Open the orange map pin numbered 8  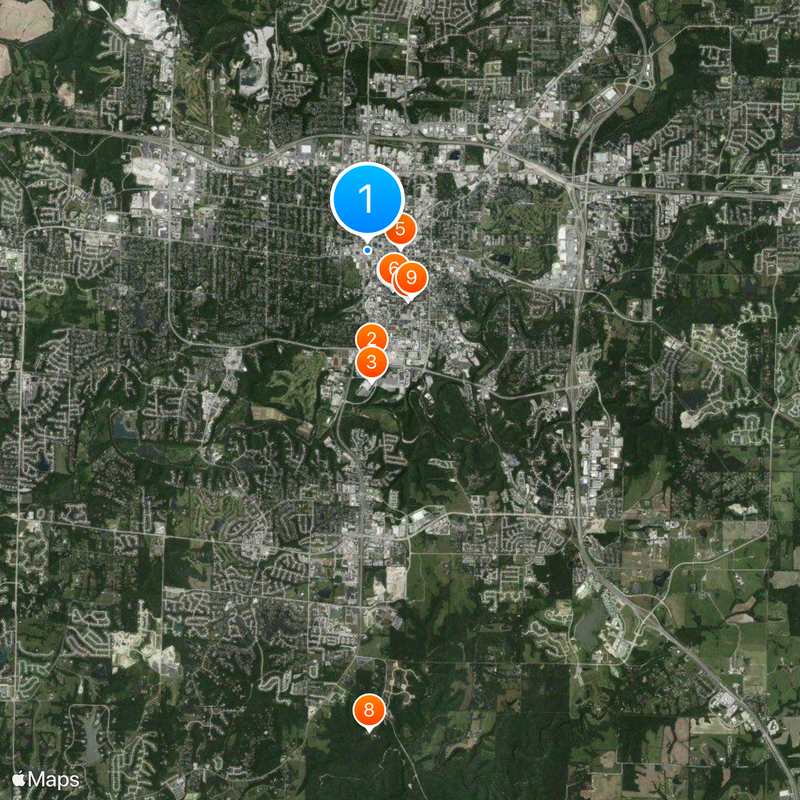369,711
